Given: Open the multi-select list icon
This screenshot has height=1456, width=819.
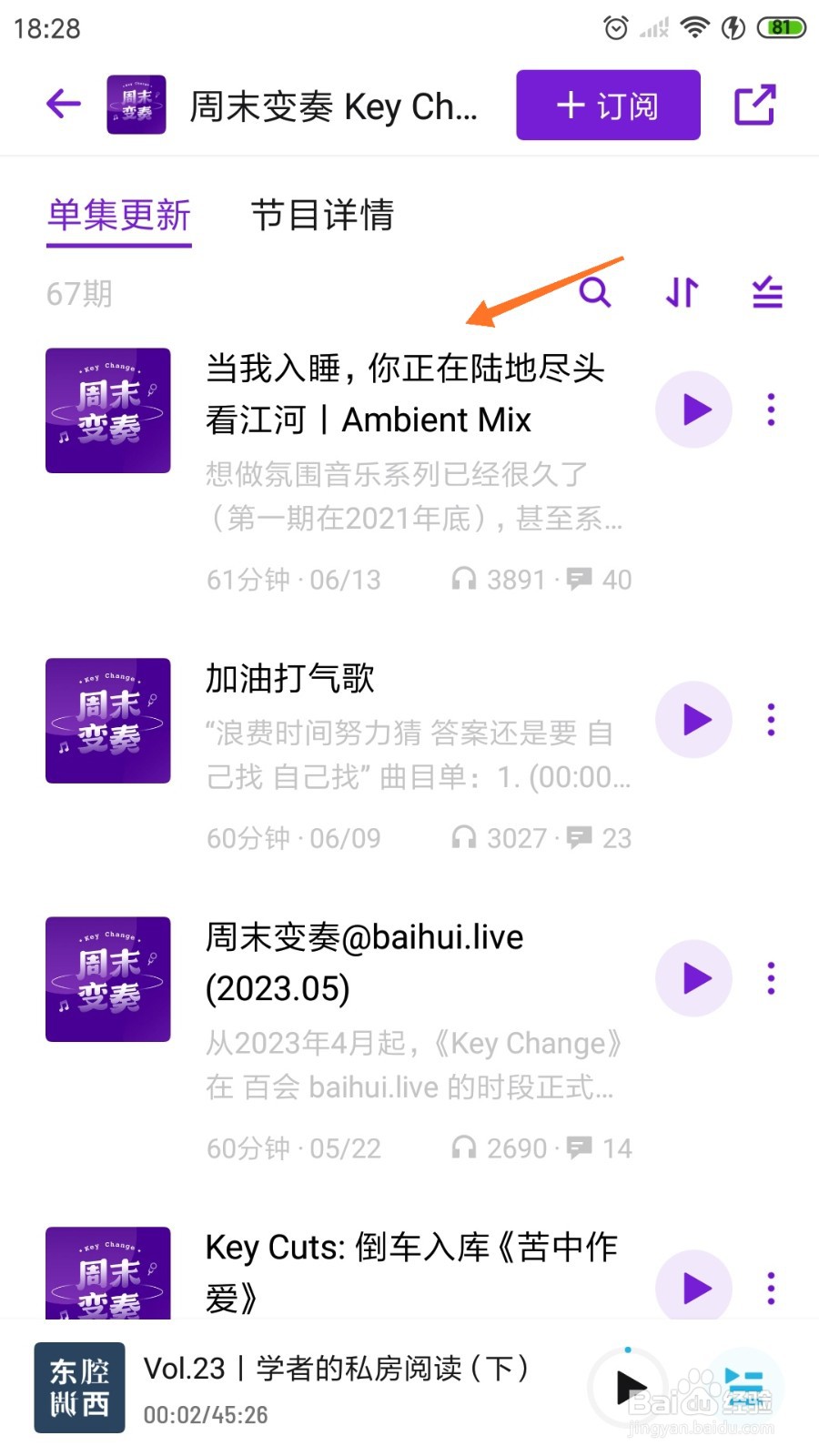Looking at the screenshot, I should pyautogui.click(x=767, y=293).
